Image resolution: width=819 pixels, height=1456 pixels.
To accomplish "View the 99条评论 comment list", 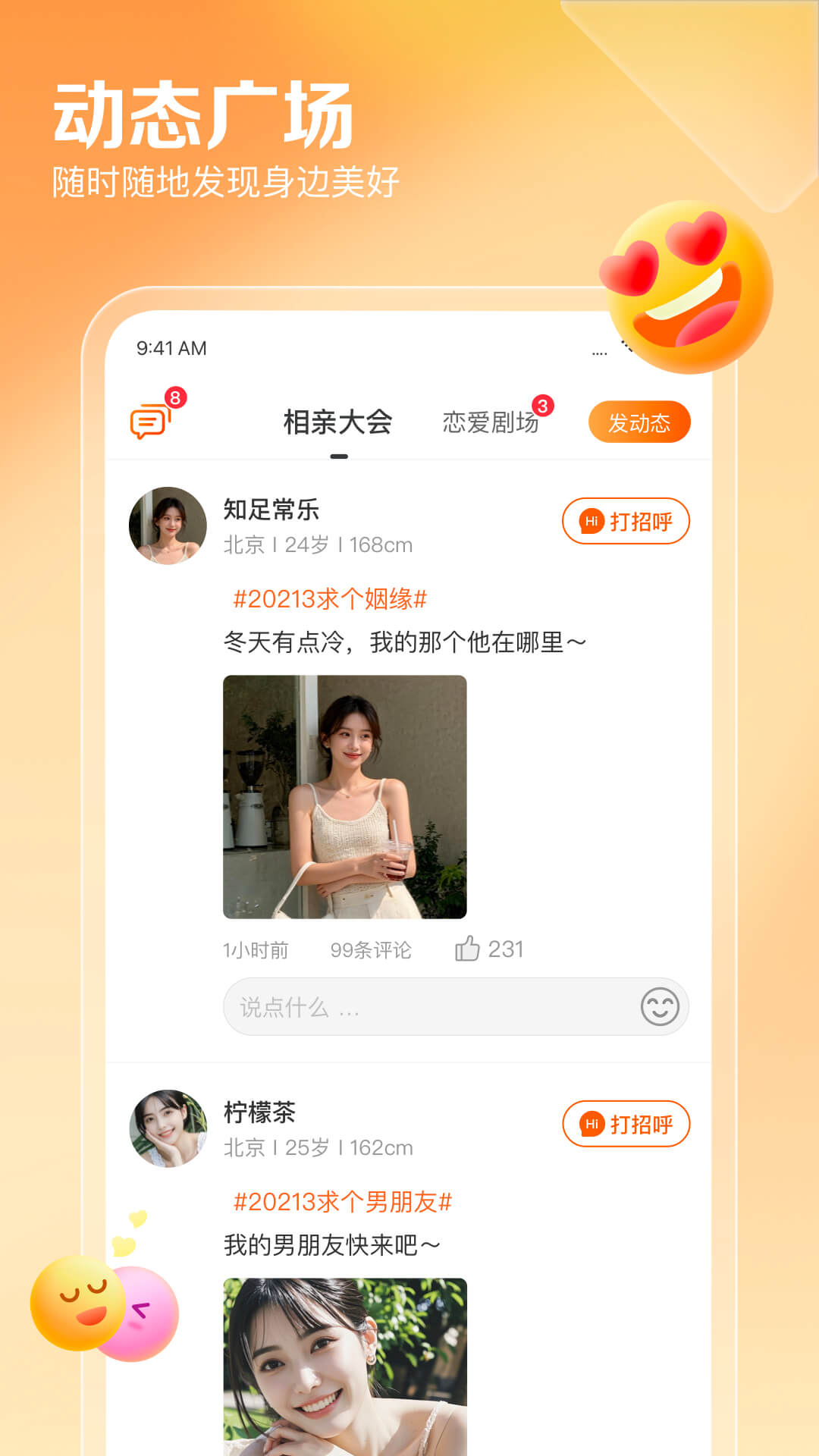I will (371, 950).
